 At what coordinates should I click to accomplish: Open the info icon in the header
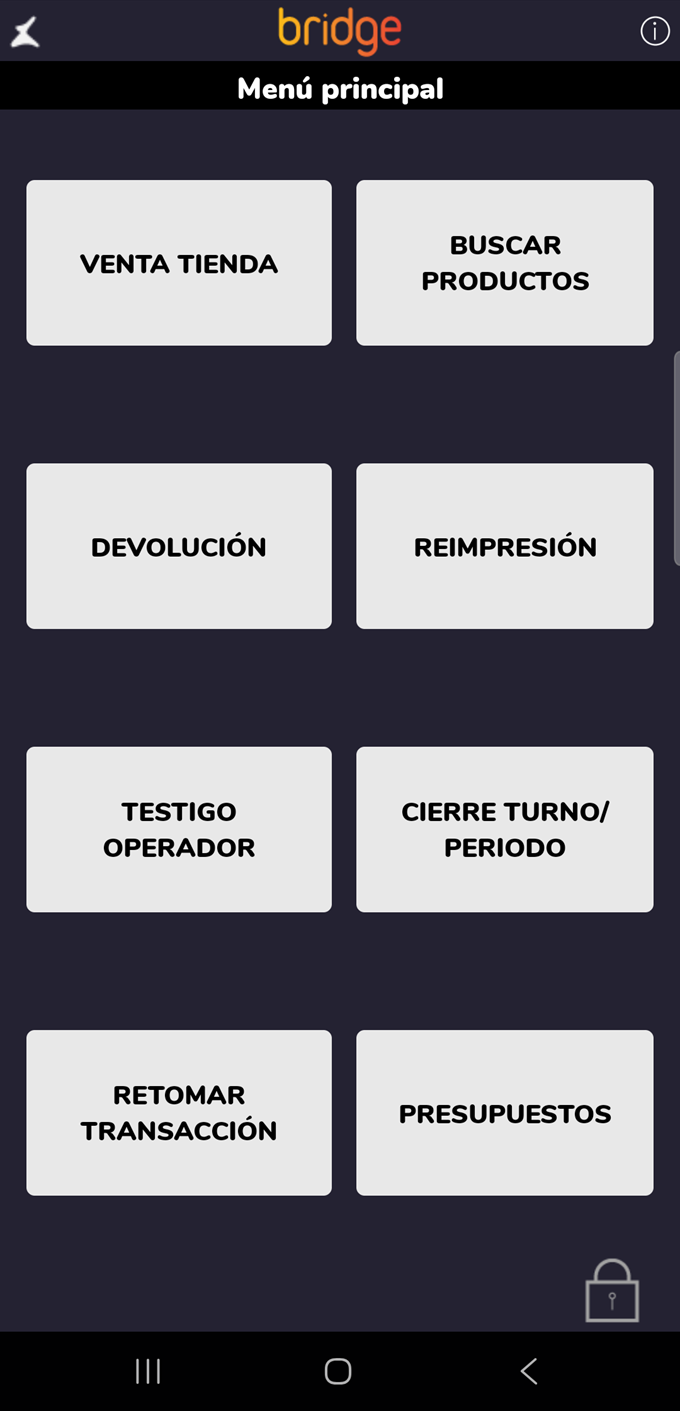click(x=654, y=32)
